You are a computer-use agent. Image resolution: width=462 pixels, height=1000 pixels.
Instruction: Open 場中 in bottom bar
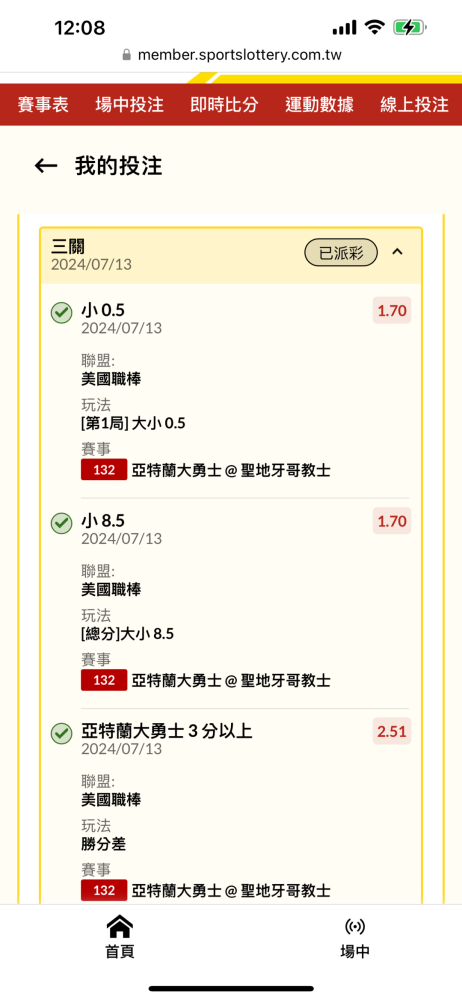coord(355,937)
